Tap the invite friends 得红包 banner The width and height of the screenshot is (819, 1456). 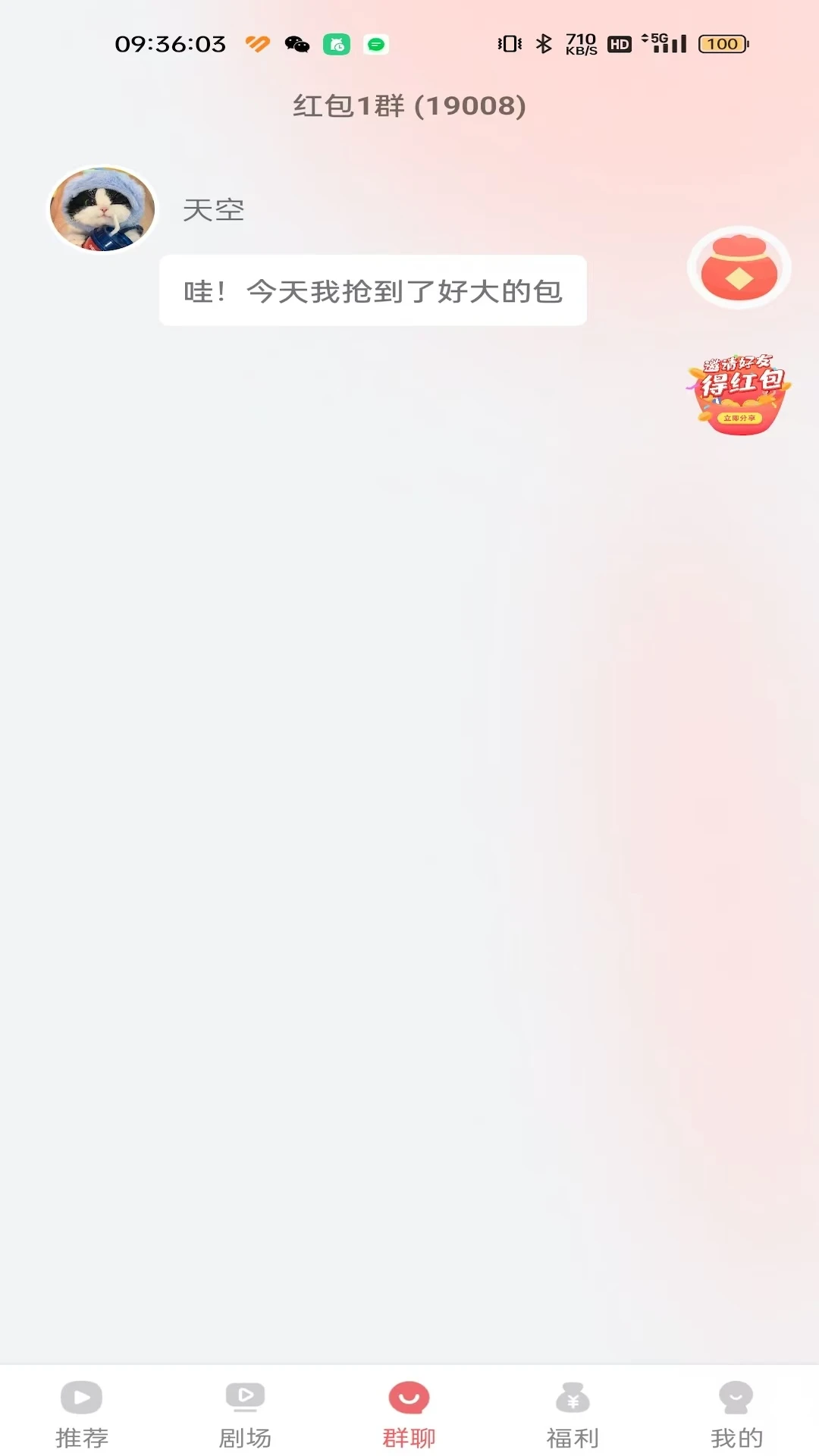click(739, 394)
